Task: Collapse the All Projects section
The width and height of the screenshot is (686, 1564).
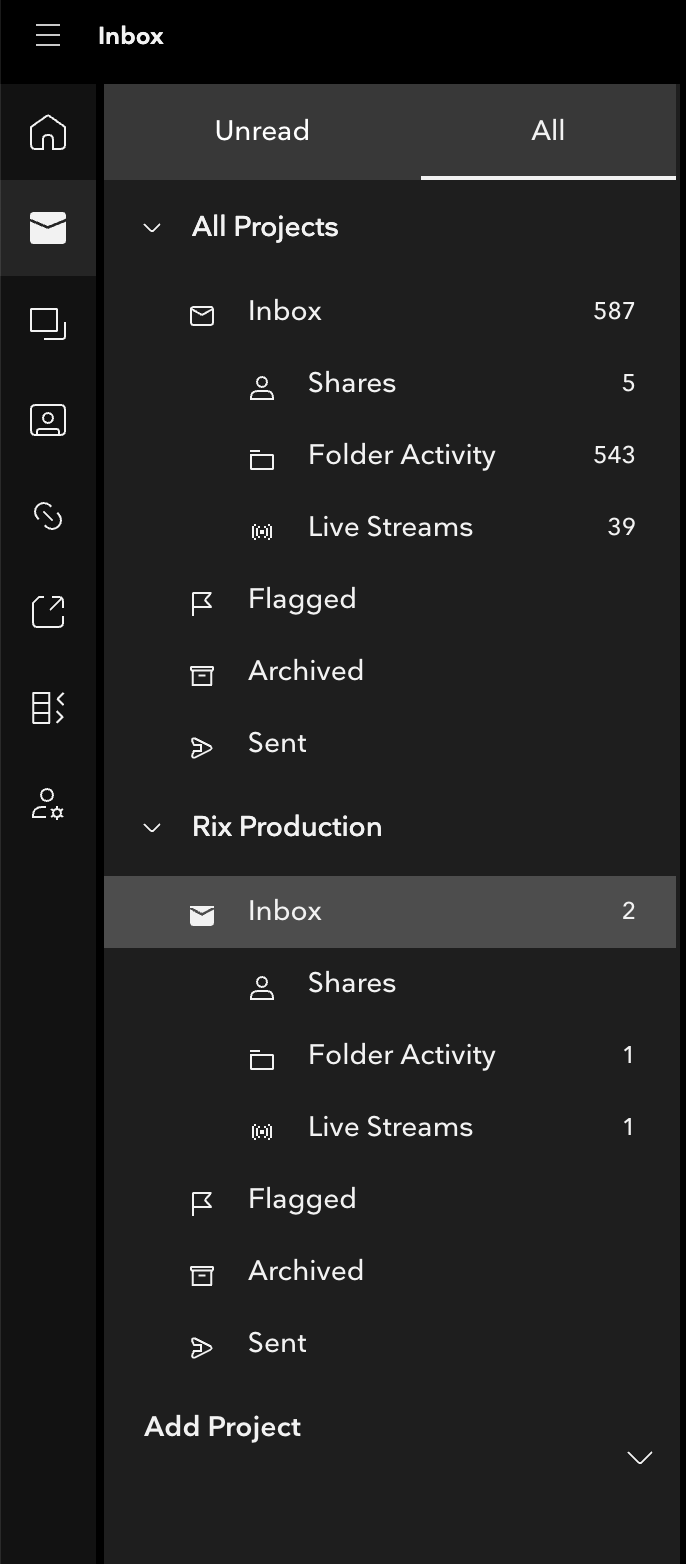Action: tap(152, 227)
